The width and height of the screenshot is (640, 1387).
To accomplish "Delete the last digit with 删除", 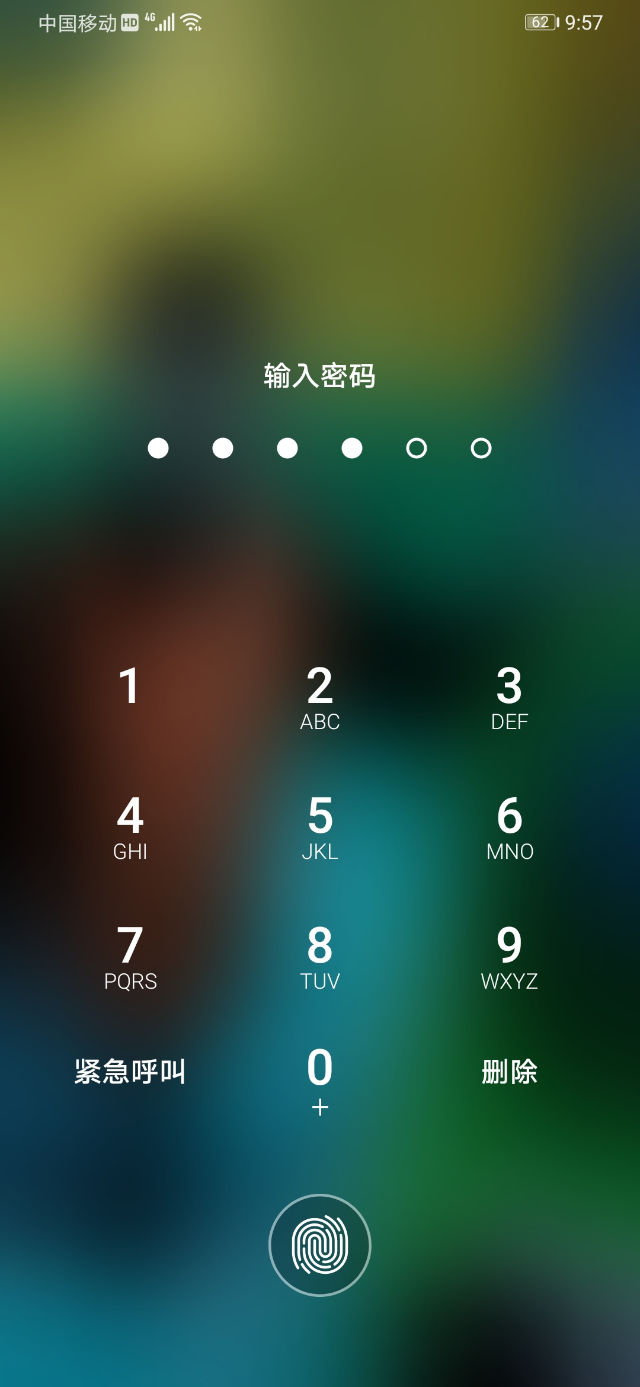I will (509, 1072).
